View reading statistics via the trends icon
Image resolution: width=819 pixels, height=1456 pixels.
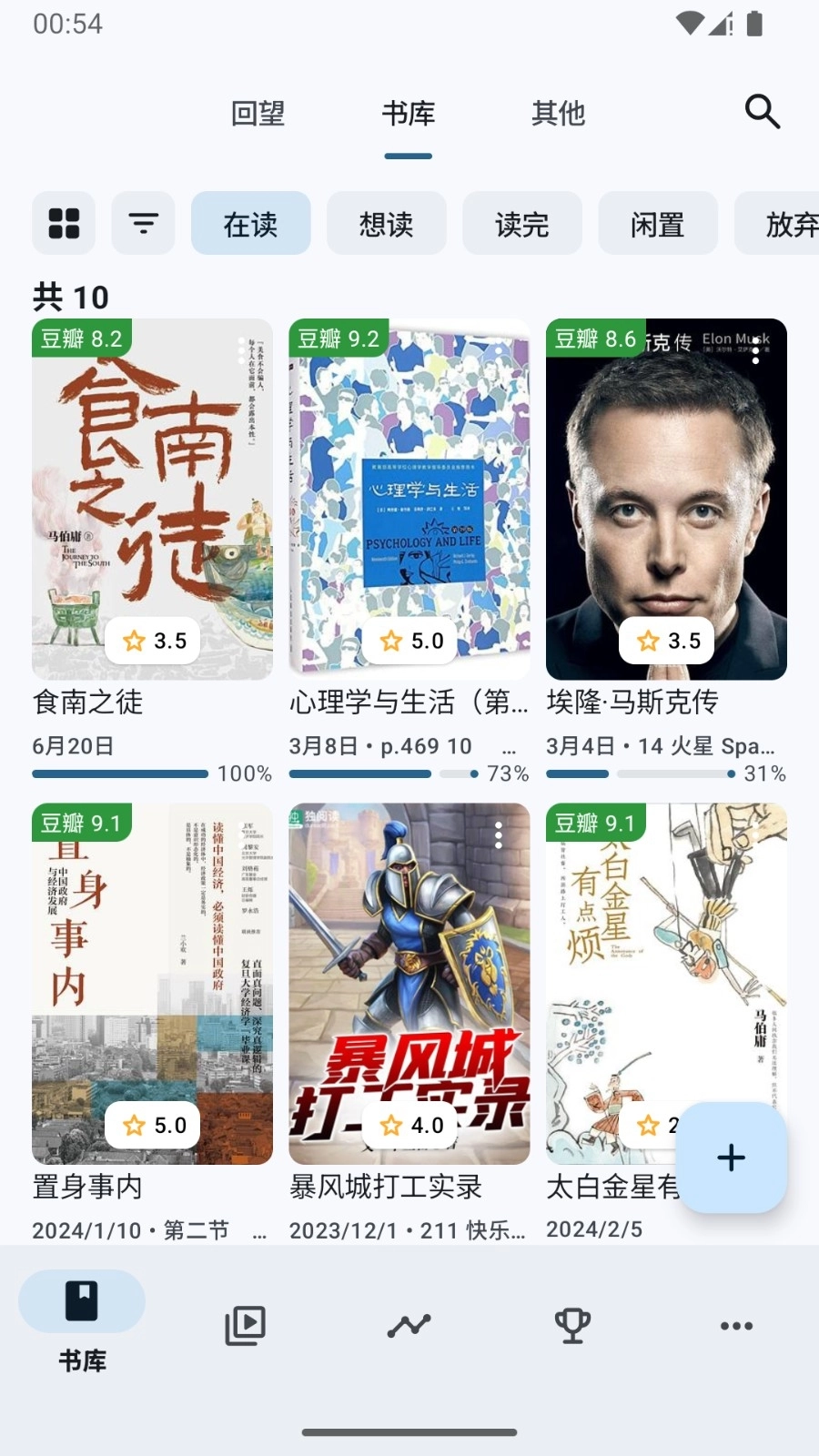click(x=409, y=1326)
